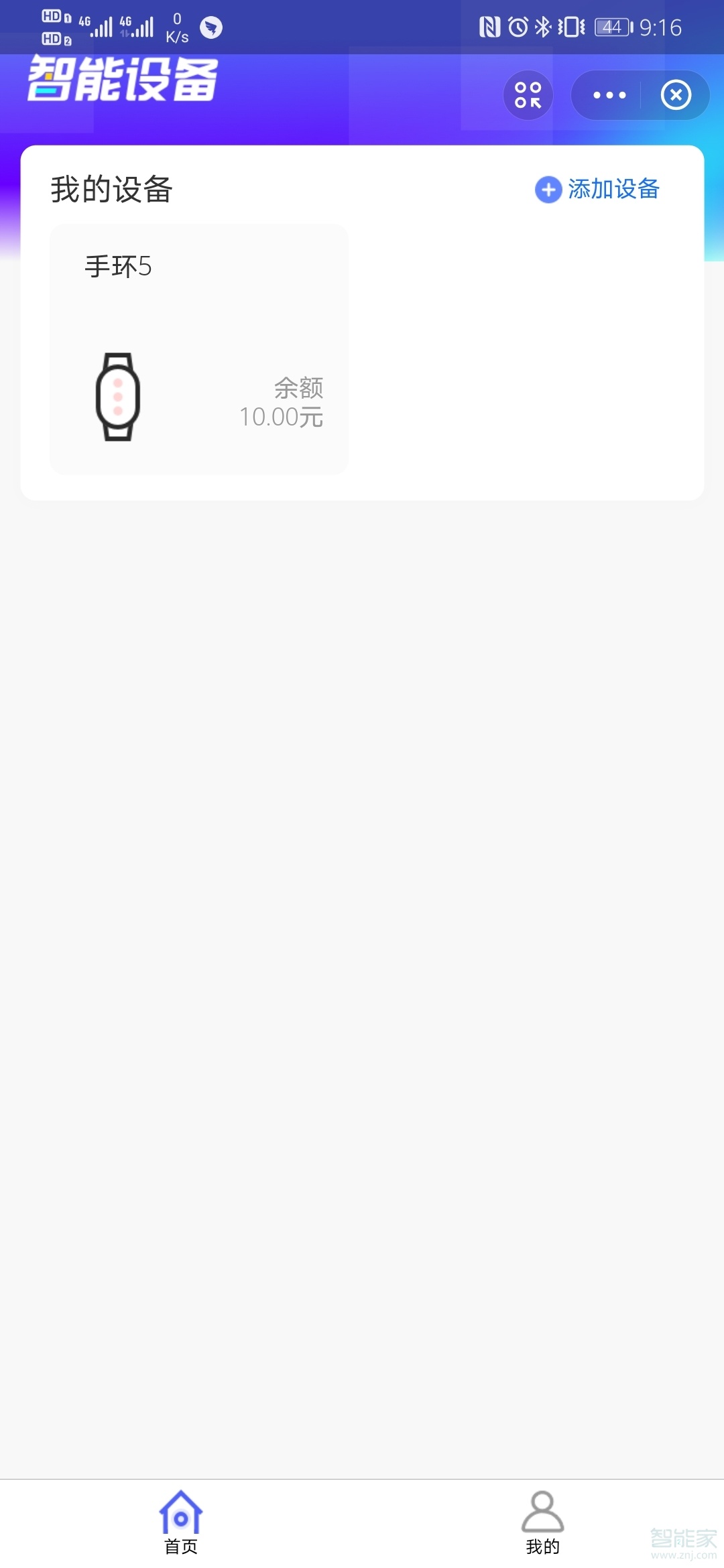Close the mini program

pyautogui.click(x=676, y=95)
